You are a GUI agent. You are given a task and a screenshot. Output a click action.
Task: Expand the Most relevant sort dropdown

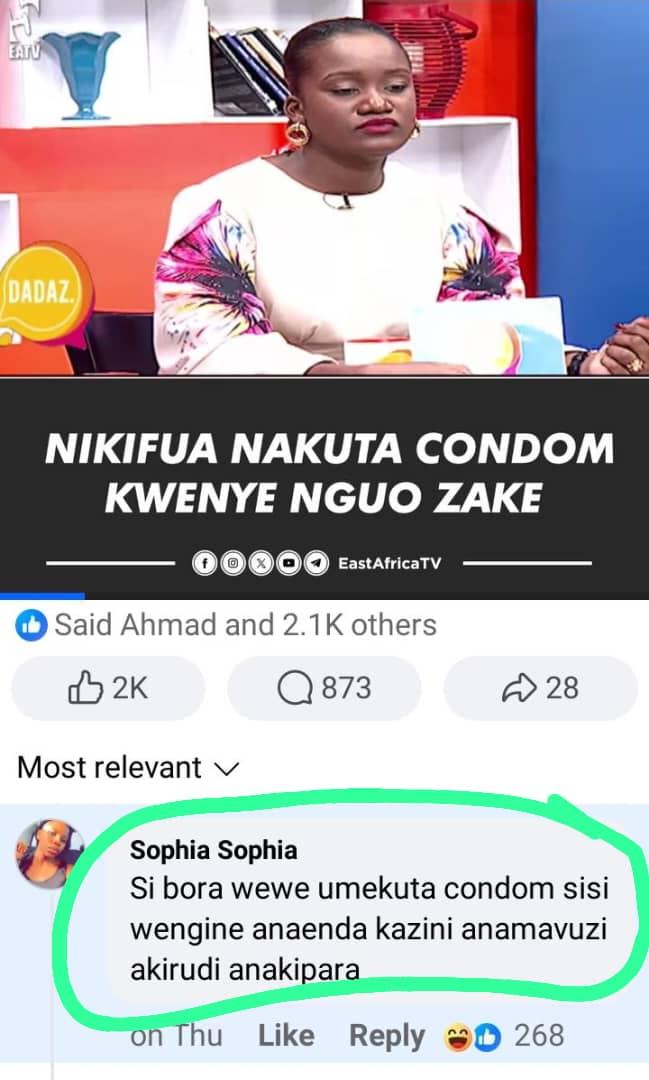pos(129,768)
